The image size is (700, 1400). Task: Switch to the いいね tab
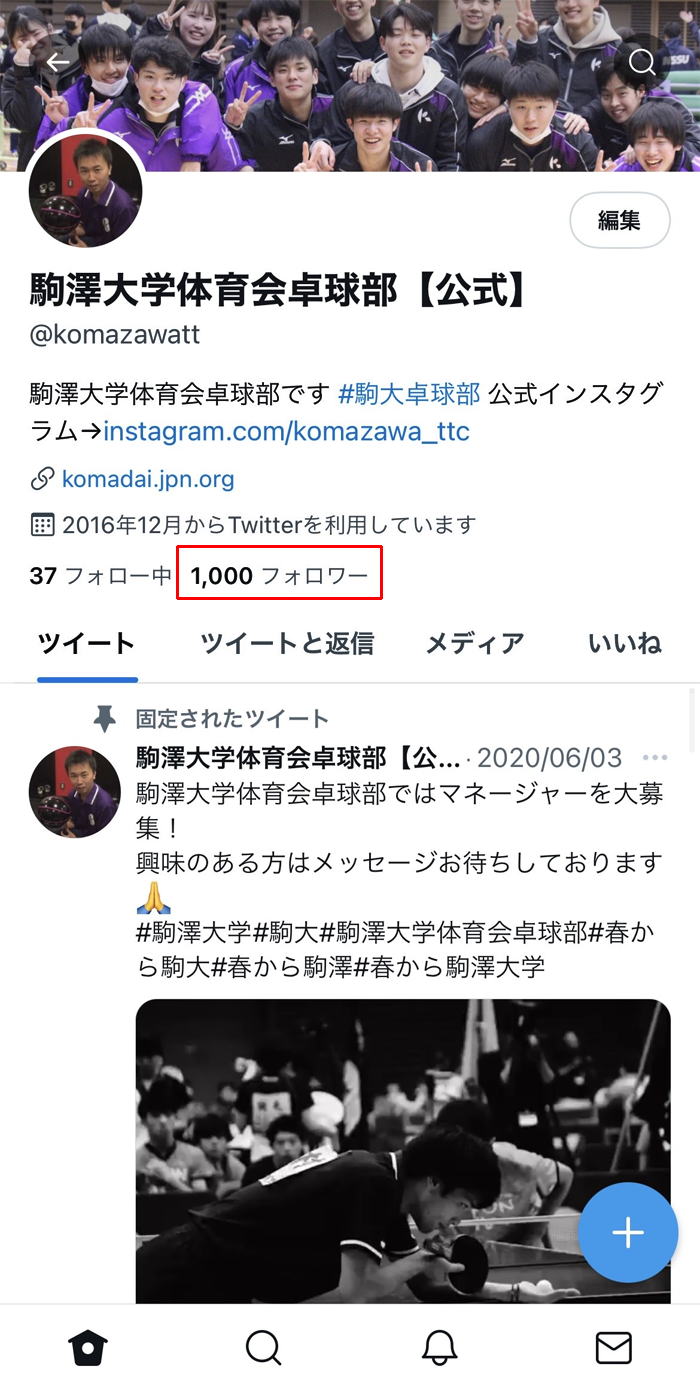click(x=625, y=643)
